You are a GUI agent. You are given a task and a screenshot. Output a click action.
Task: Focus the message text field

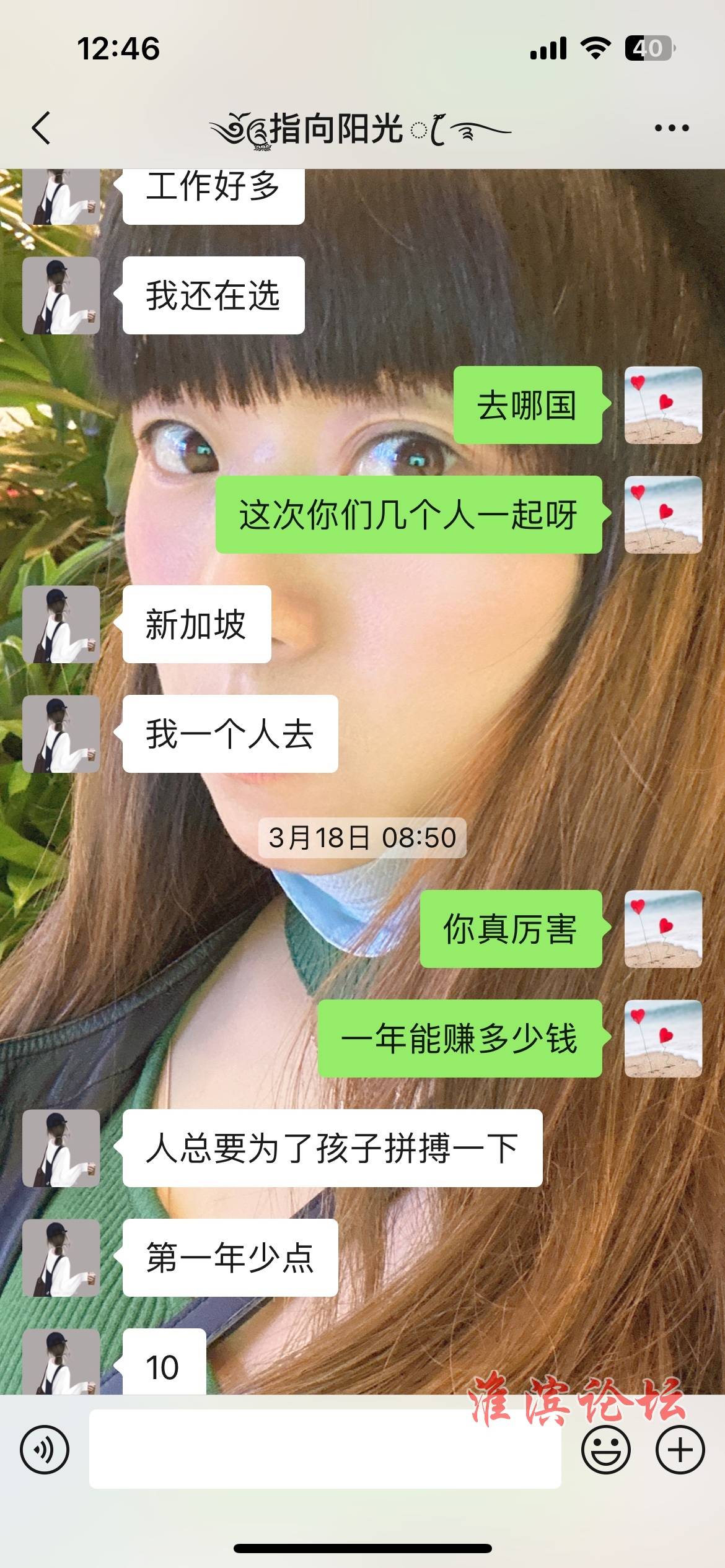(325, 1450)
